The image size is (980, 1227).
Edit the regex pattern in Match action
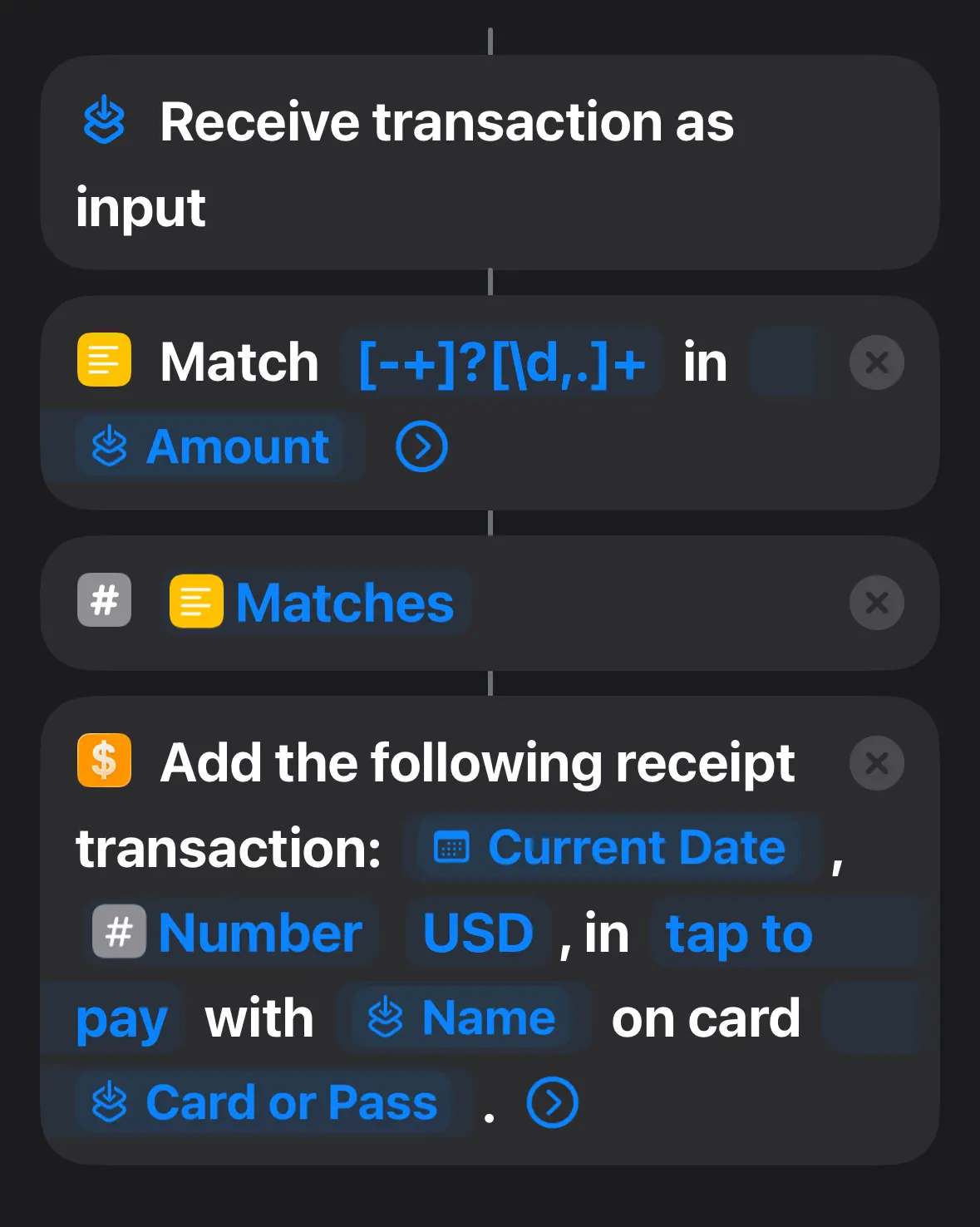(501, 362)
